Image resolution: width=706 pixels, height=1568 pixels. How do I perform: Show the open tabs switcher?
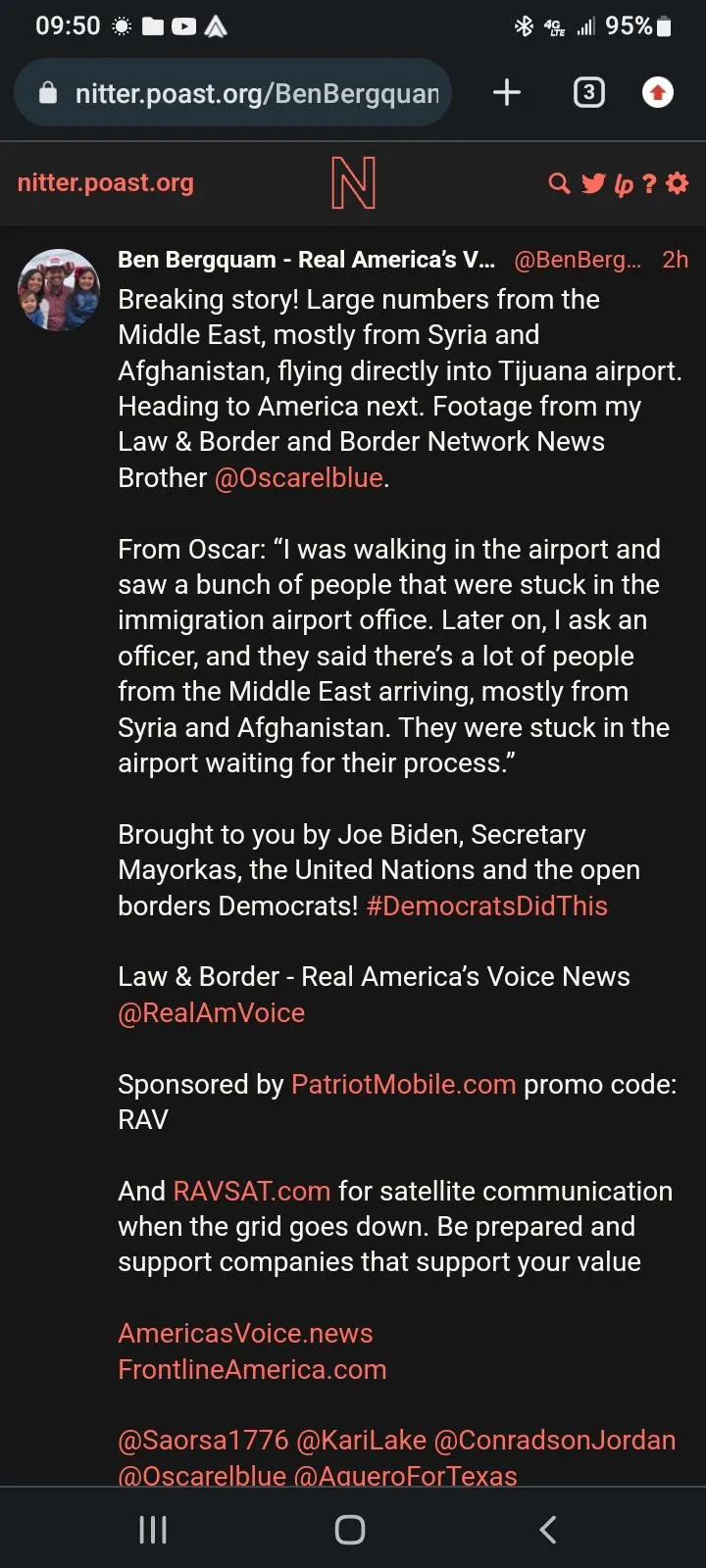[588, 93]
